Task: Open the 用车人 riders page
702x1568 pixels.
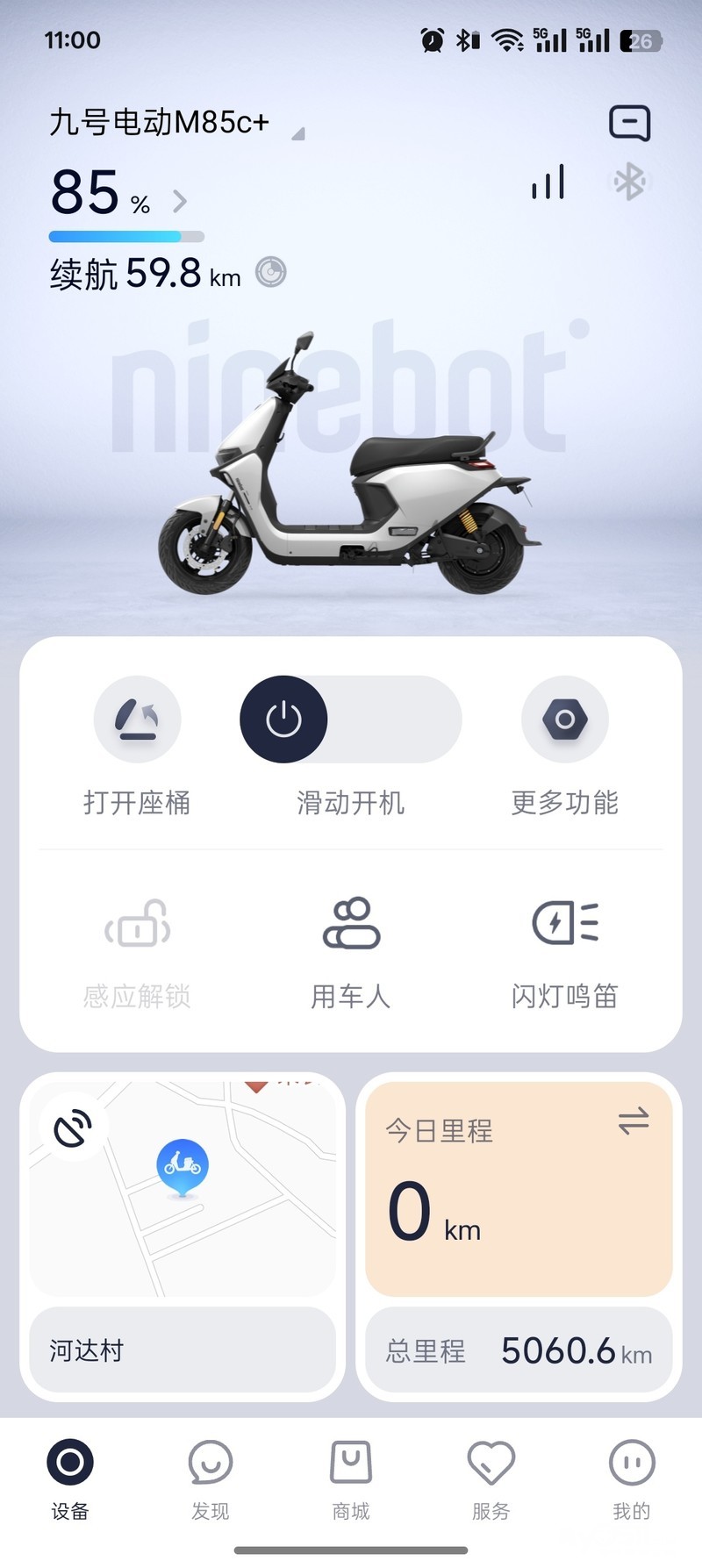Action: tap(351, 924)
